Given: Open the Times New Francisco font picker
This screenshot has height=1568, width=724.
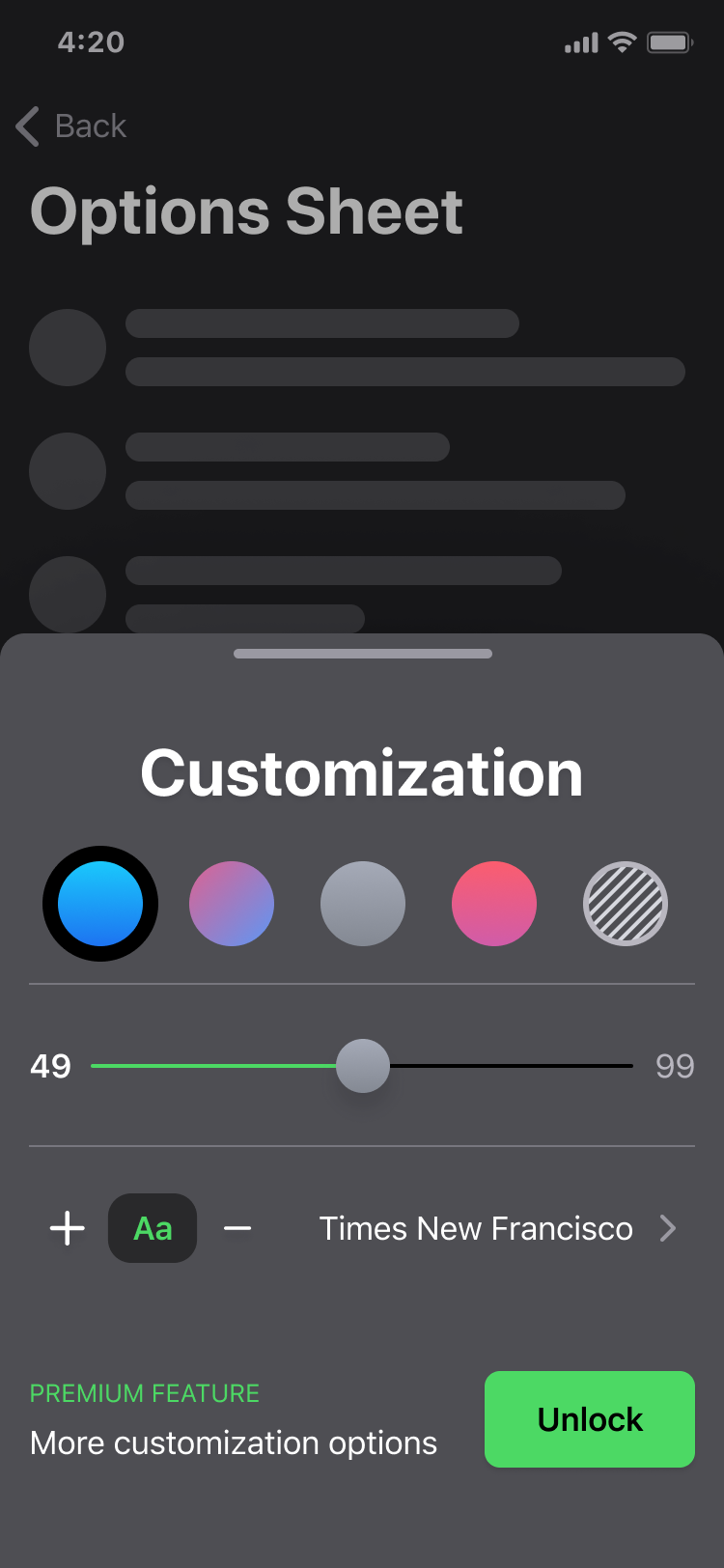Looking at the screenshot, I should pyautogui.click(x=498, y=1228).
